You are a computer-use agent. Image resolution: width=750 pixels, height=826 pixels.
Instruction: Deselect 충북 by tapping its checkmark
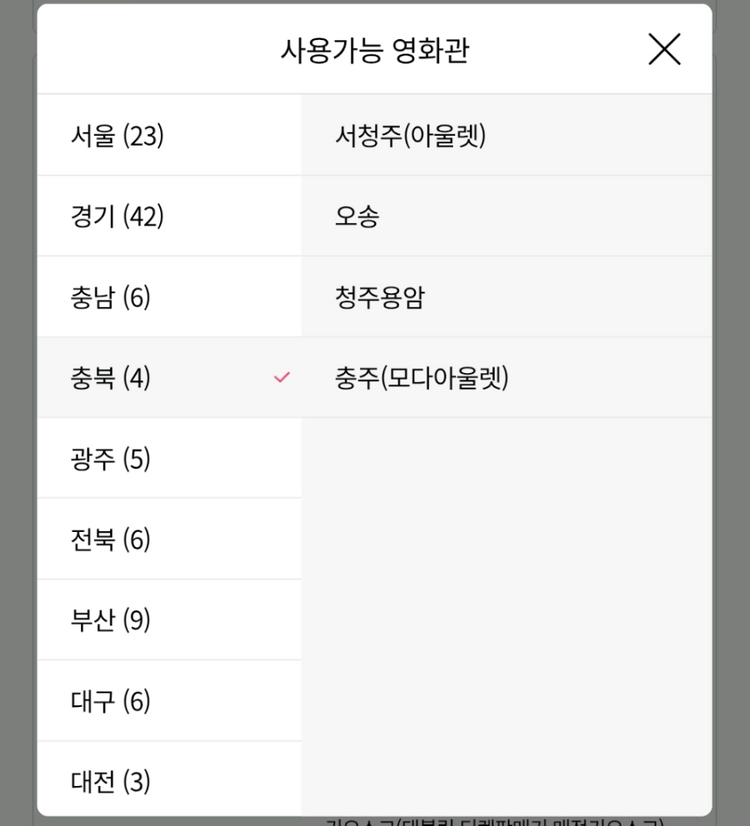coord(281,377)
